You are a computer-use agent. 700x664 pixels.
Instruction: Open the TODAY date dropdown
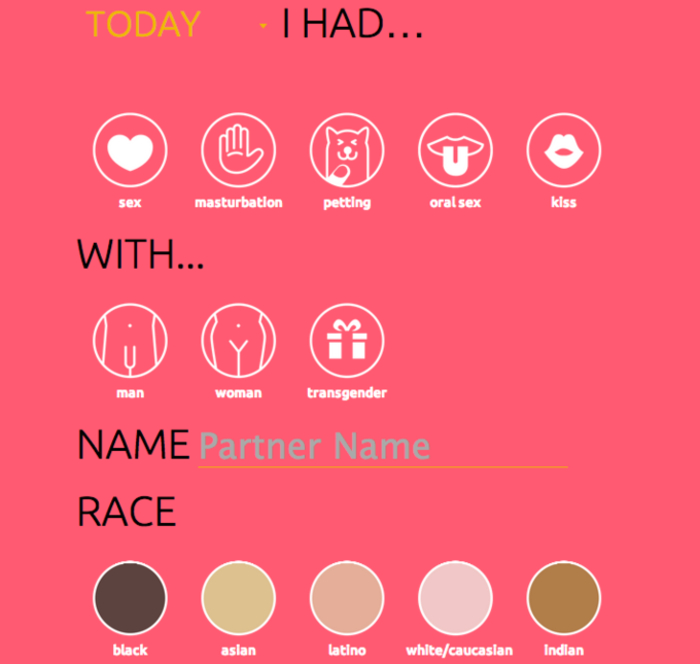tap(175, 24)
